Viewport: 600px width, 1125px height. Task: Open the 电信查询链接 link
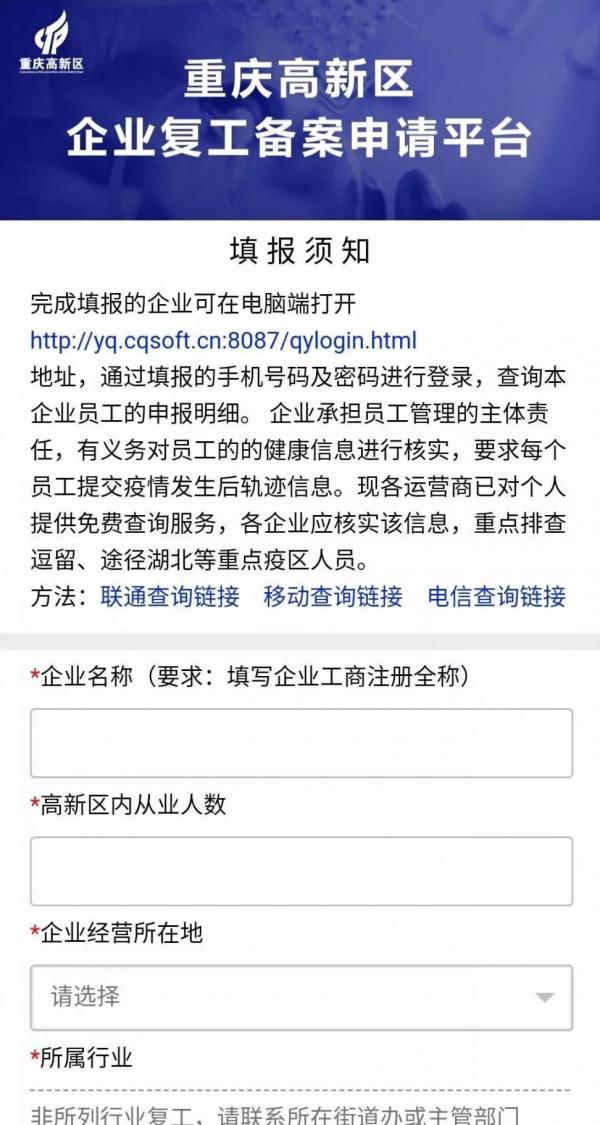pyautogui.click(x=497, y=596)
